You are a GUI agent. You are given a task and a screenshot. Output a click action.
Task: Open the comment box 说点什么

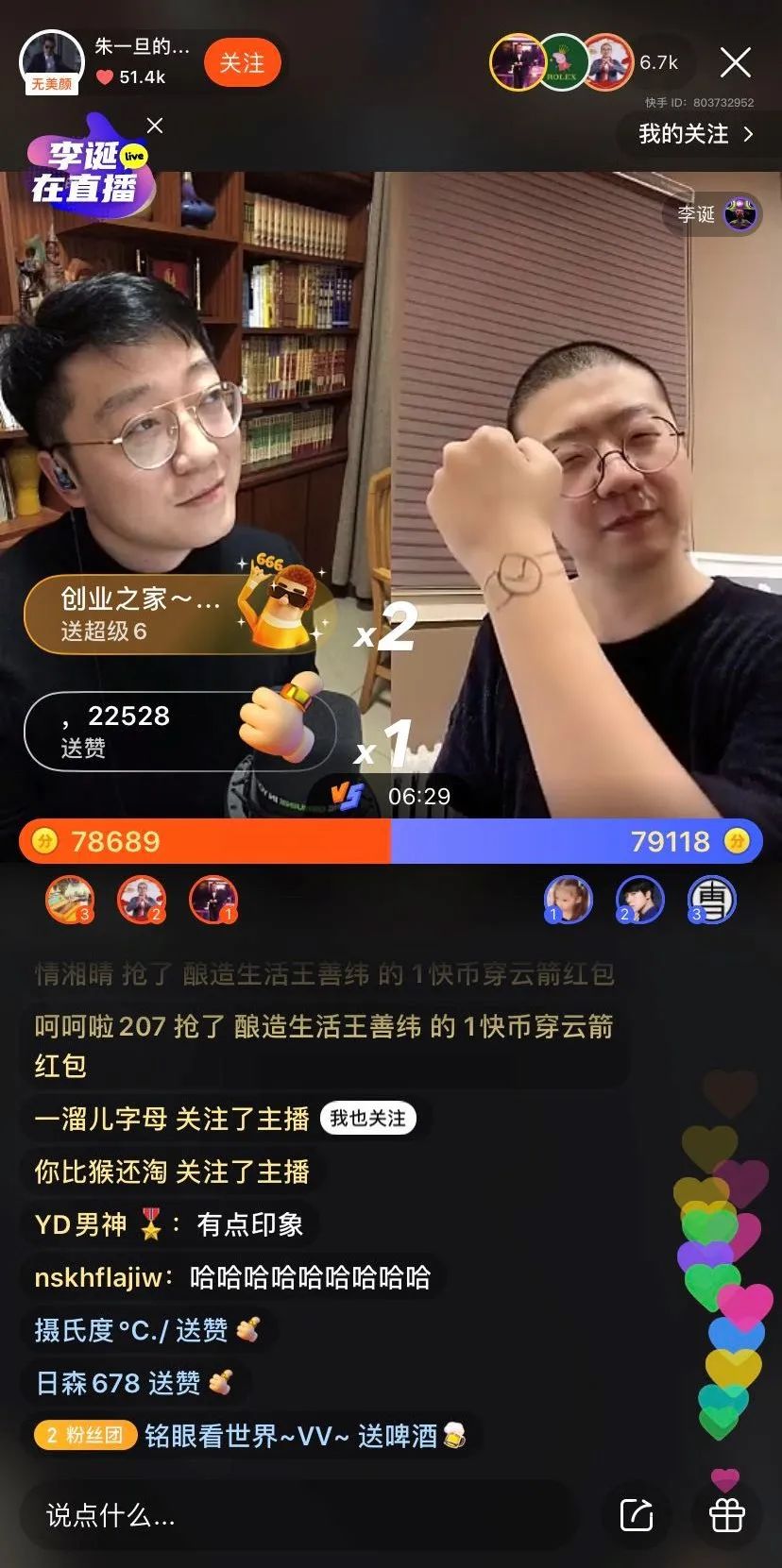[293, 1516]
